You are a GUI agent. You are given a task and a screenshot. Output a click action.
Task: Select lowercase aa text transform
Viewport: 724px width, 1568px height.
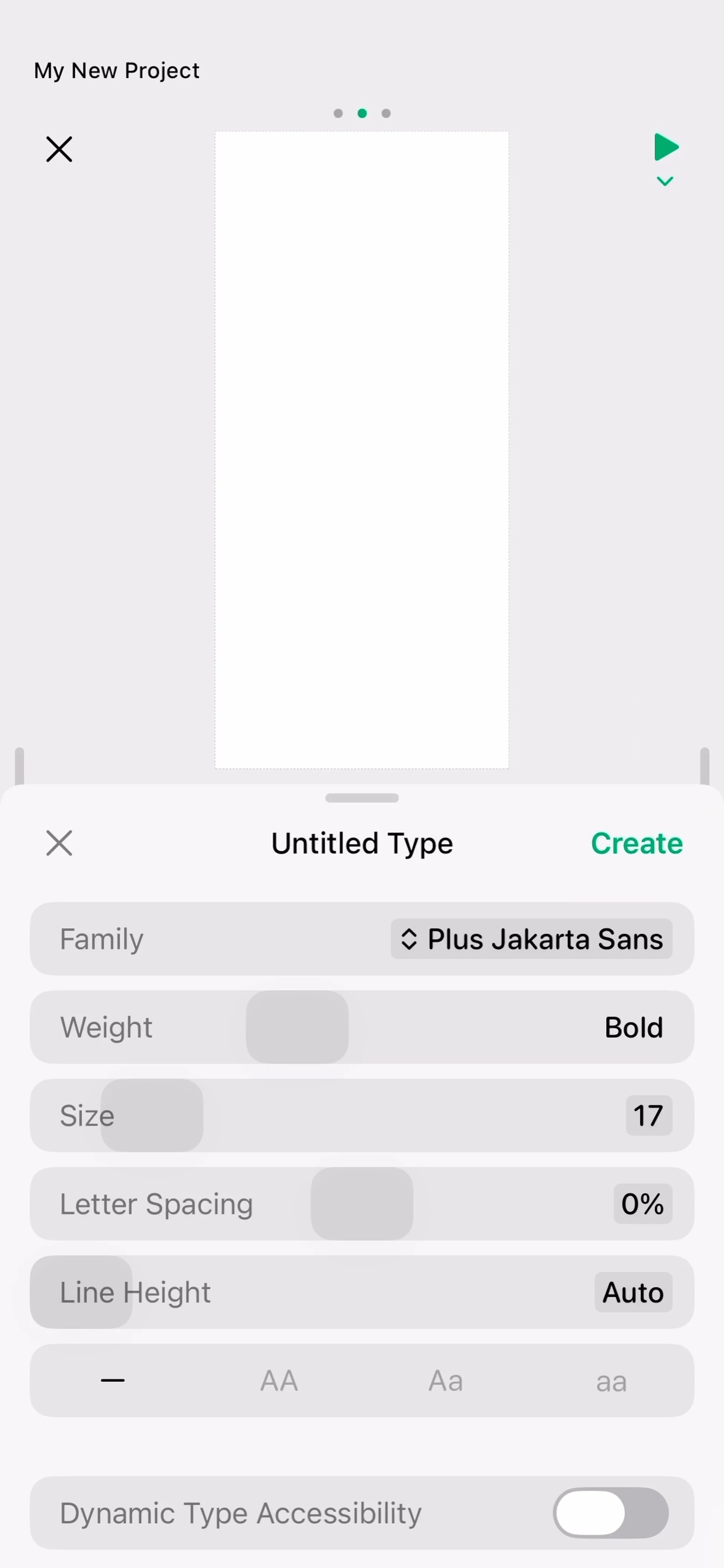point(611,1380)
